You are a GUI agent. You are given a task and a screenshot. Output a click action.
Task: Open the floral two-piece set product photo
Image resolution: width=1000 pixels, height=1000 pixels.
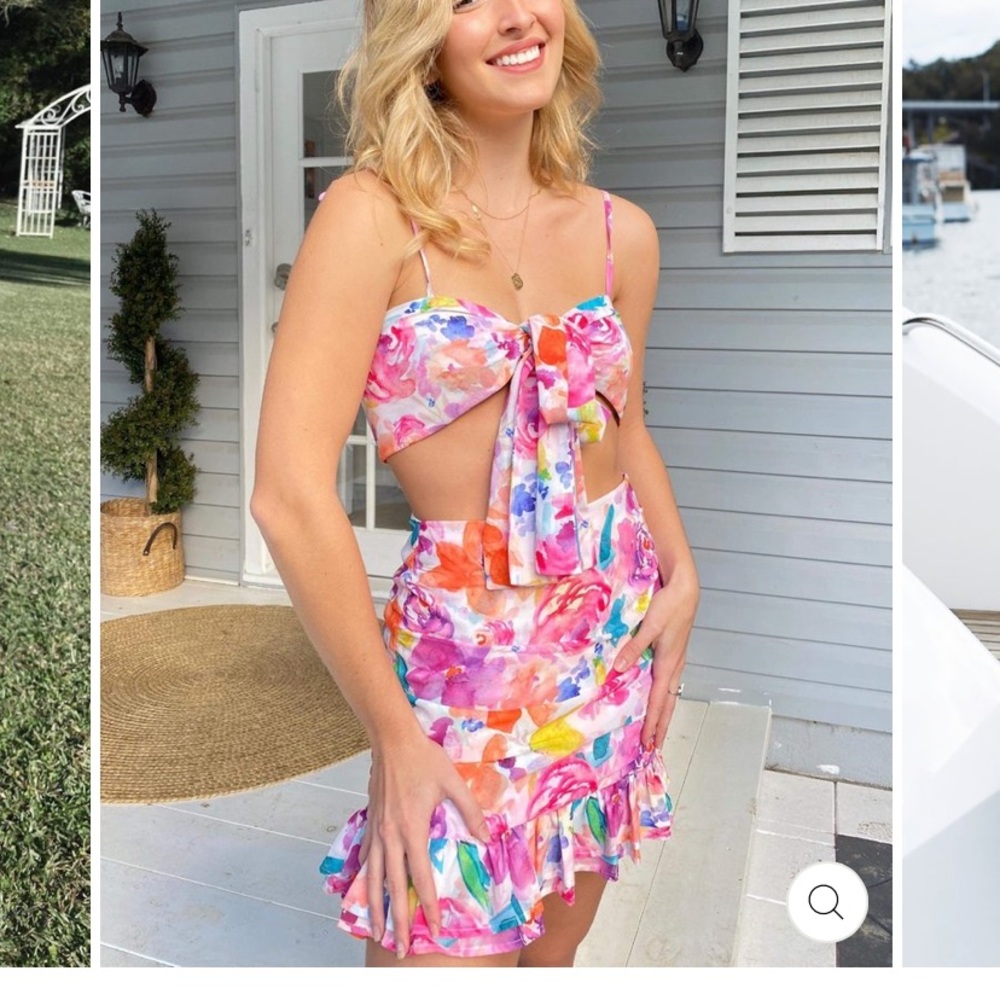(x=496, y=482)
